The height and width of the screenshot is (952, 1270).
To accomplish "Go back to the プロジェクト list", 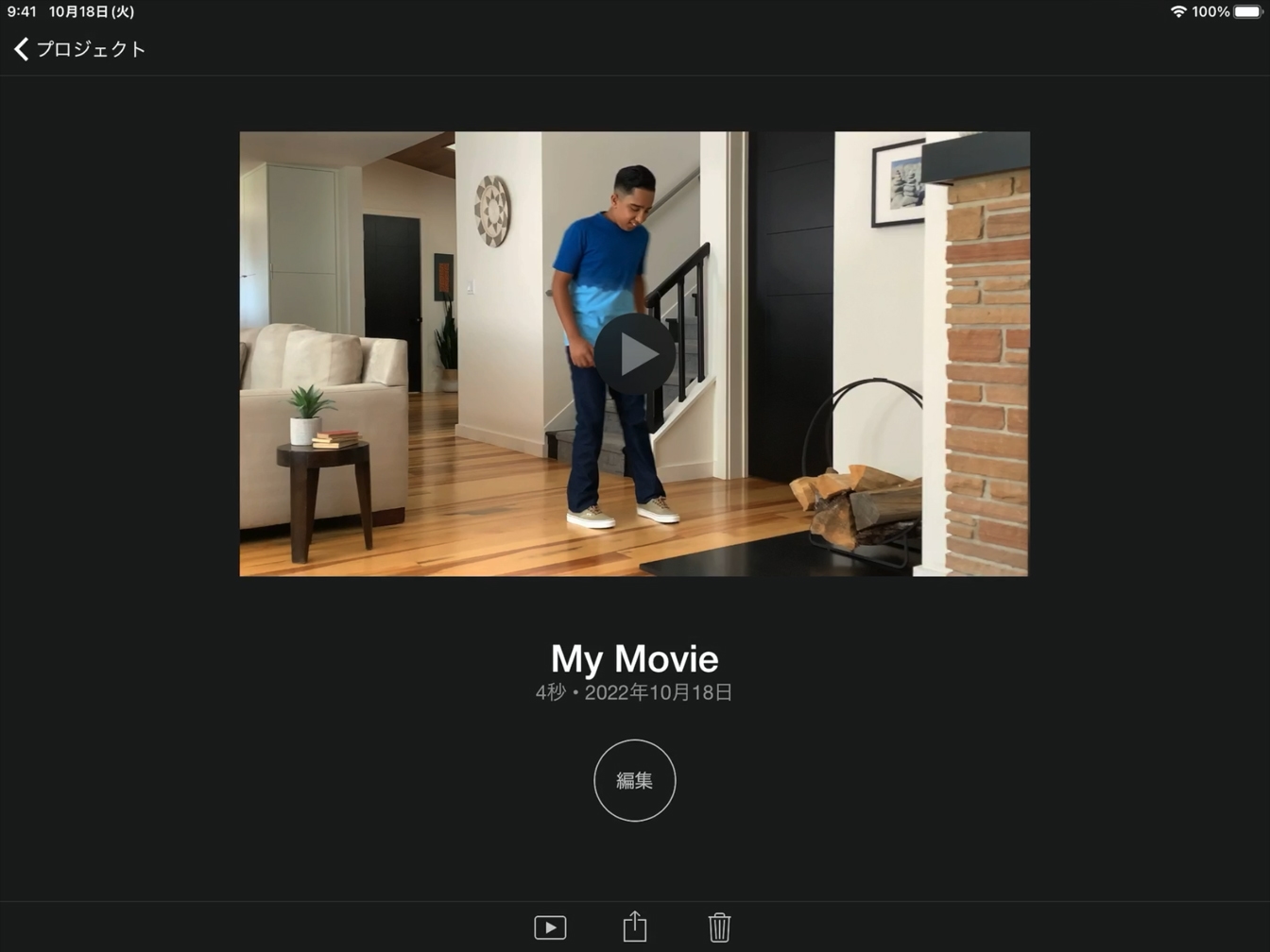I will (79, 49).
